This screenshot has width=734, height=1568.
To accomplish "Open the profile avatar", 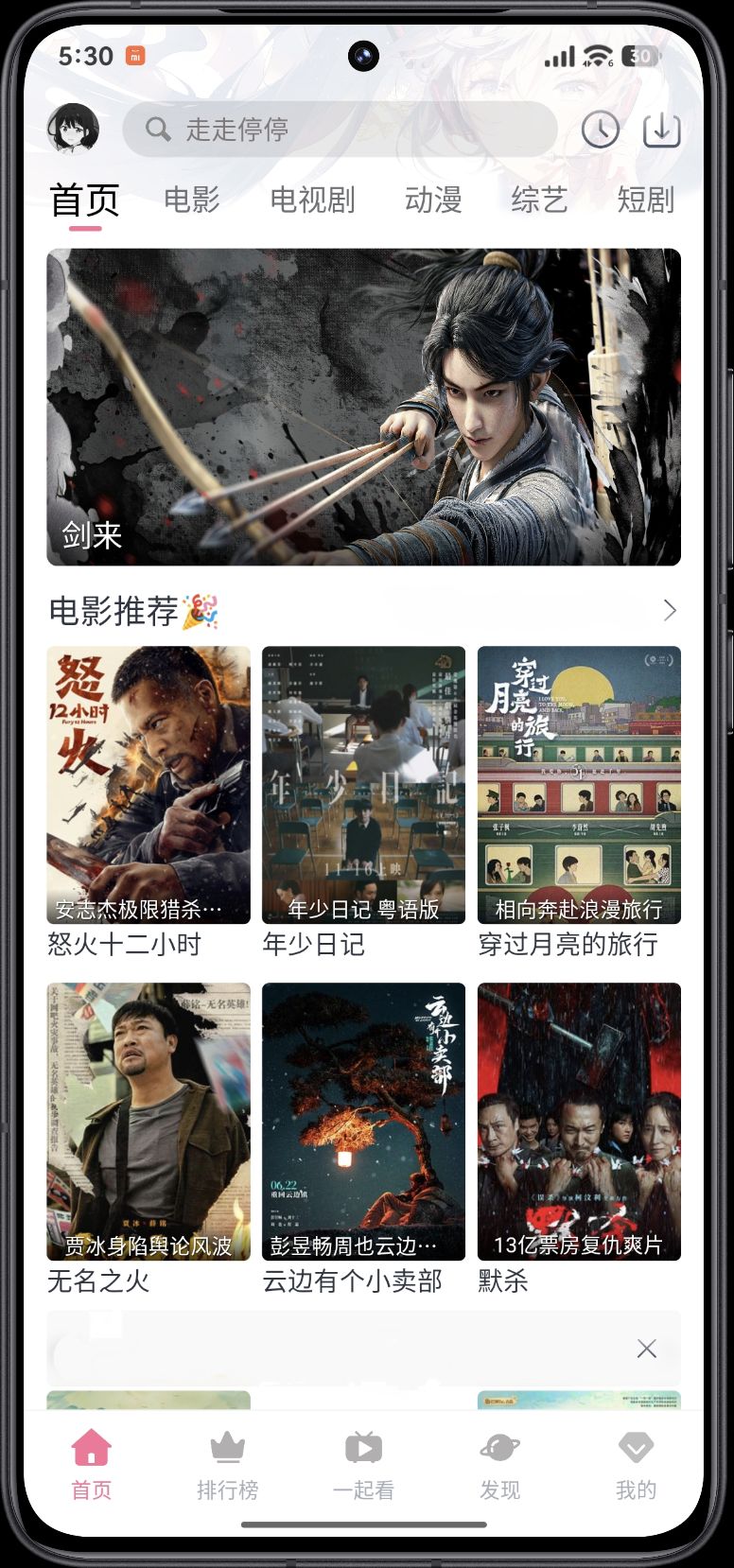I will point(74,129).
